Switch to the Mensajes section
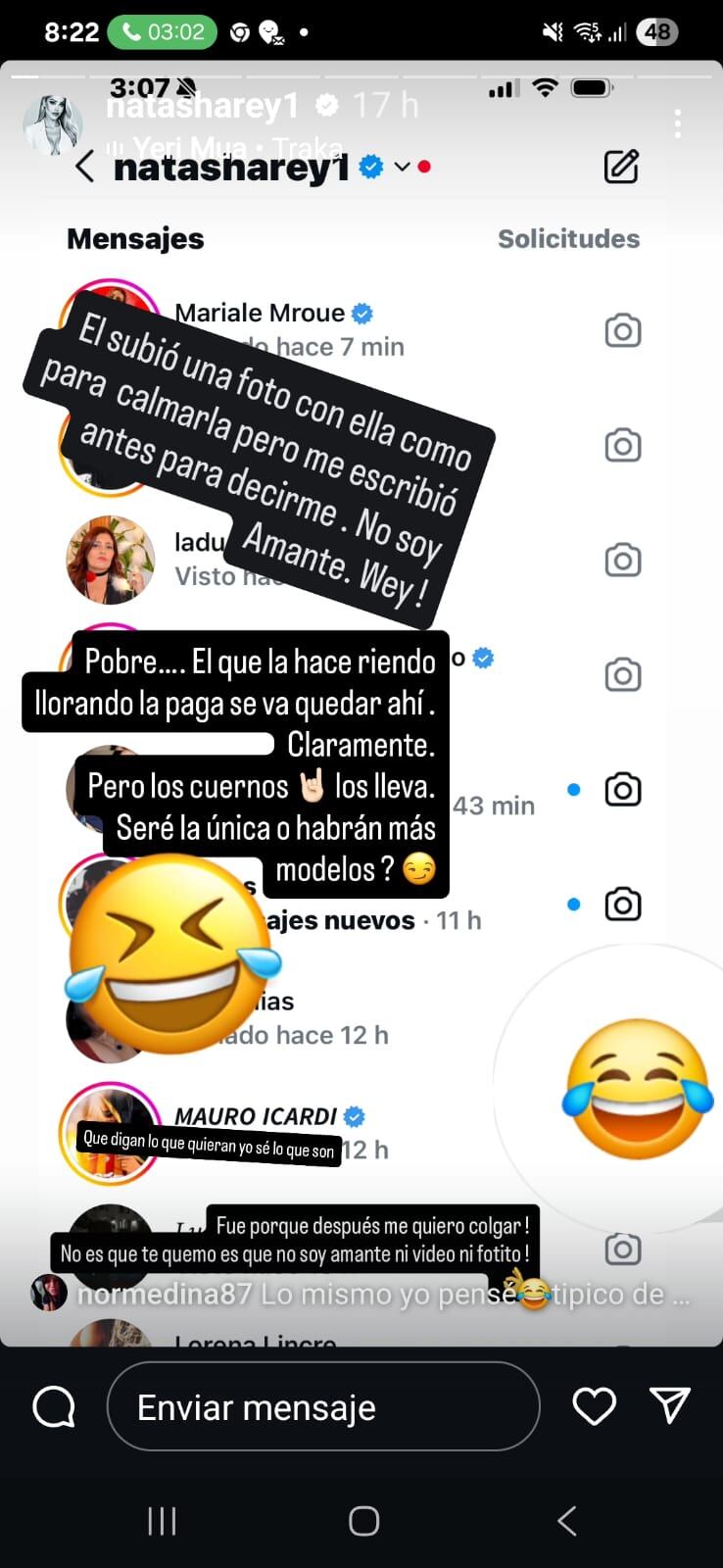 [x=134, y=238]
